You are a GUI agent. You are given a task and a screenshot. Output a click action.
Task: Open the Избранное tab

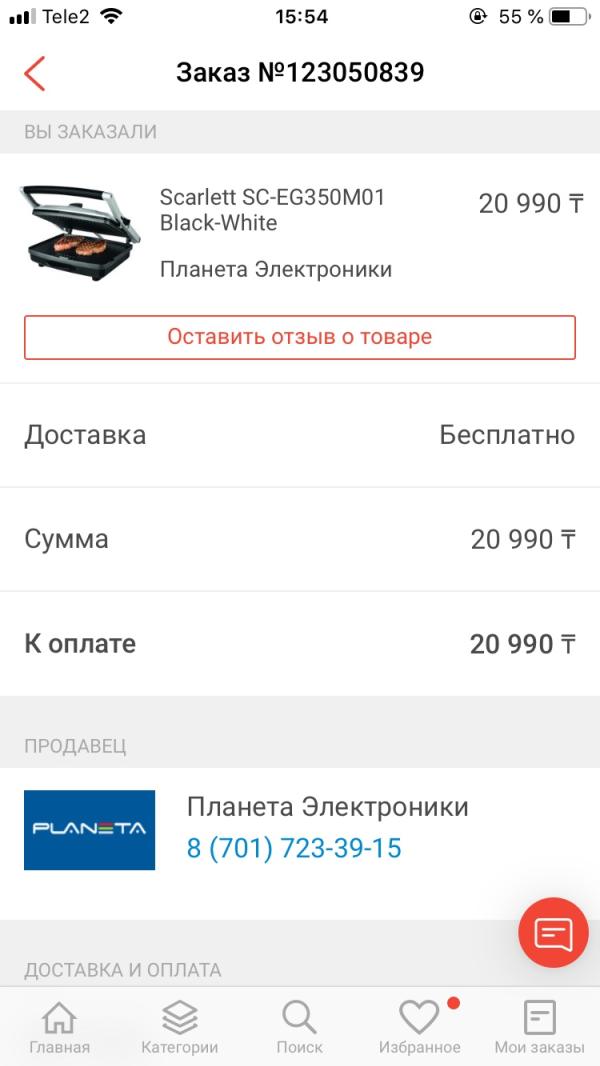(419, 1028)
